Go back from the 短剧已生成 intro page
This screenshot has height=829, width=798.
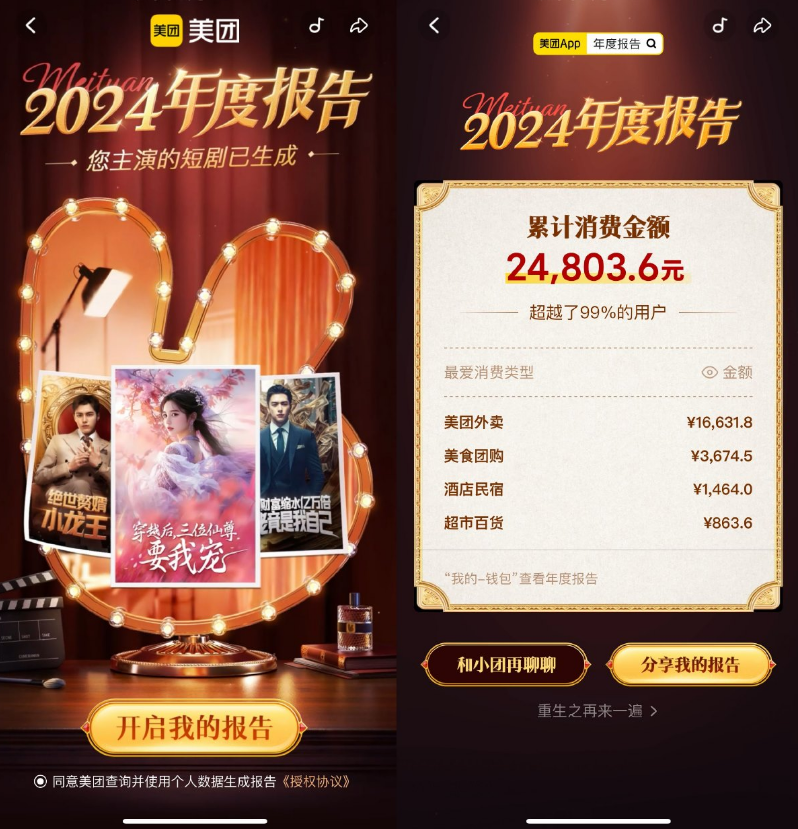pyautogui.click(x=31, y=26)
